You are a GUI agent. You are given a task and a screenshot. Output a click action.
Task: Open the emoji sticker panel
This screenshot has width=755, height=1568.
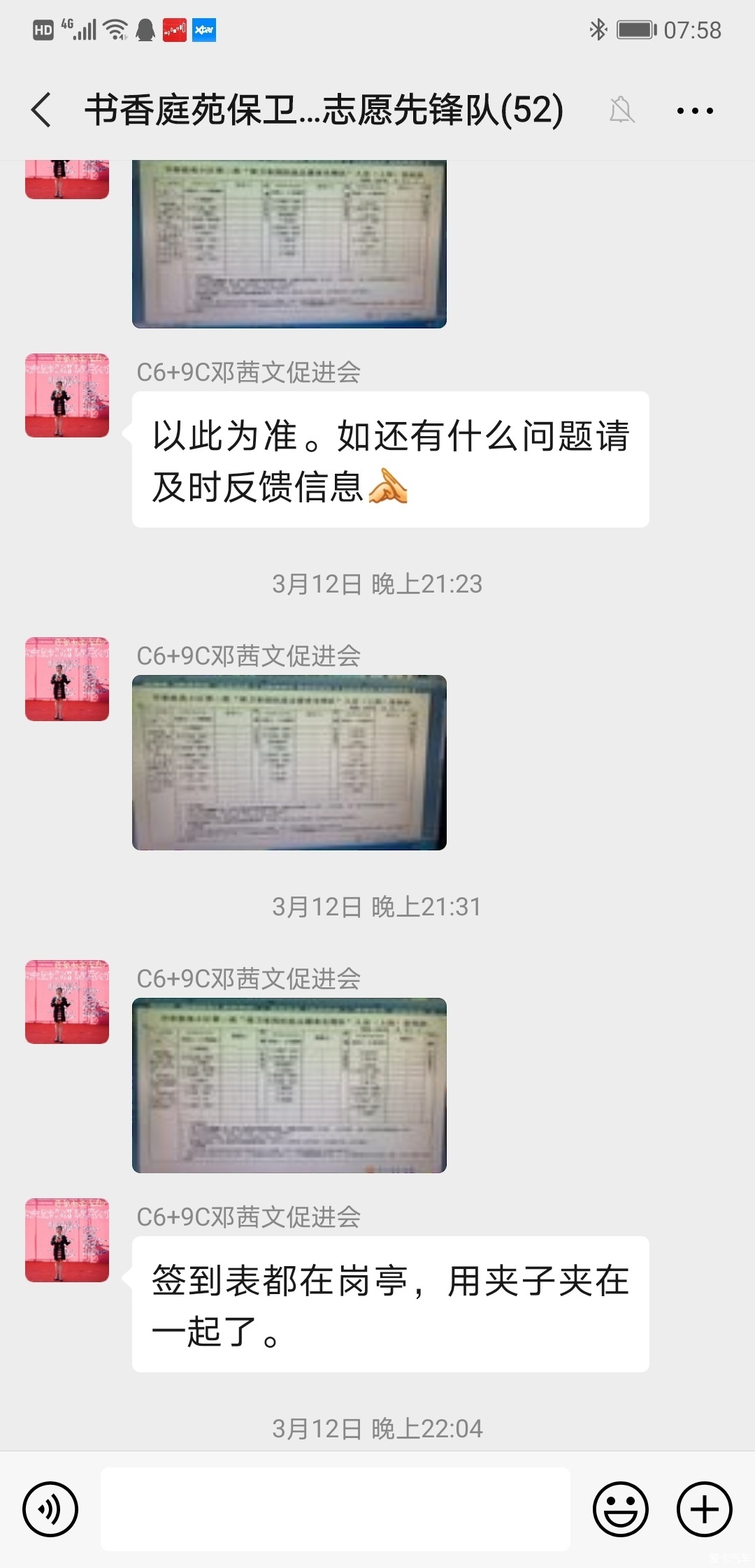click(x=621, y=1509)
